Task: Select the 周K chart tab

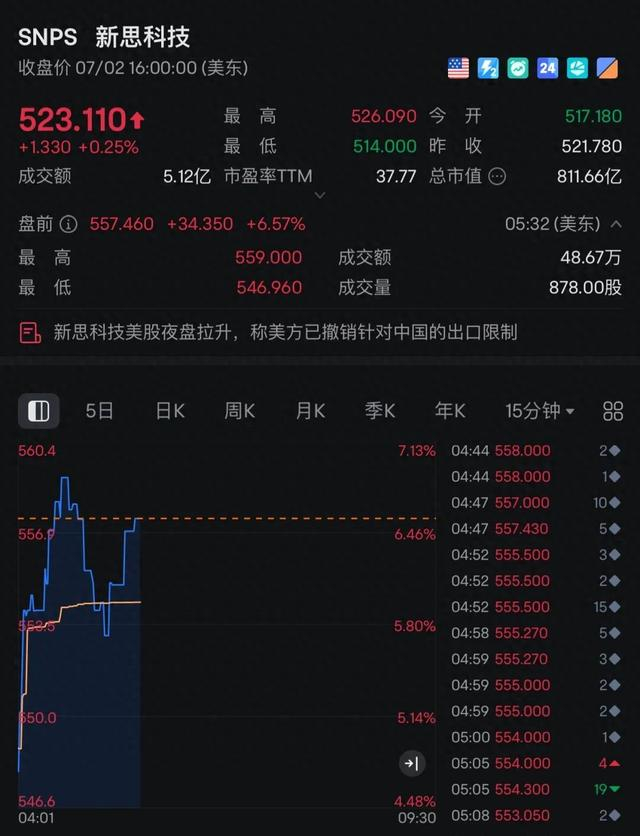Action: [x=239, y=411]
